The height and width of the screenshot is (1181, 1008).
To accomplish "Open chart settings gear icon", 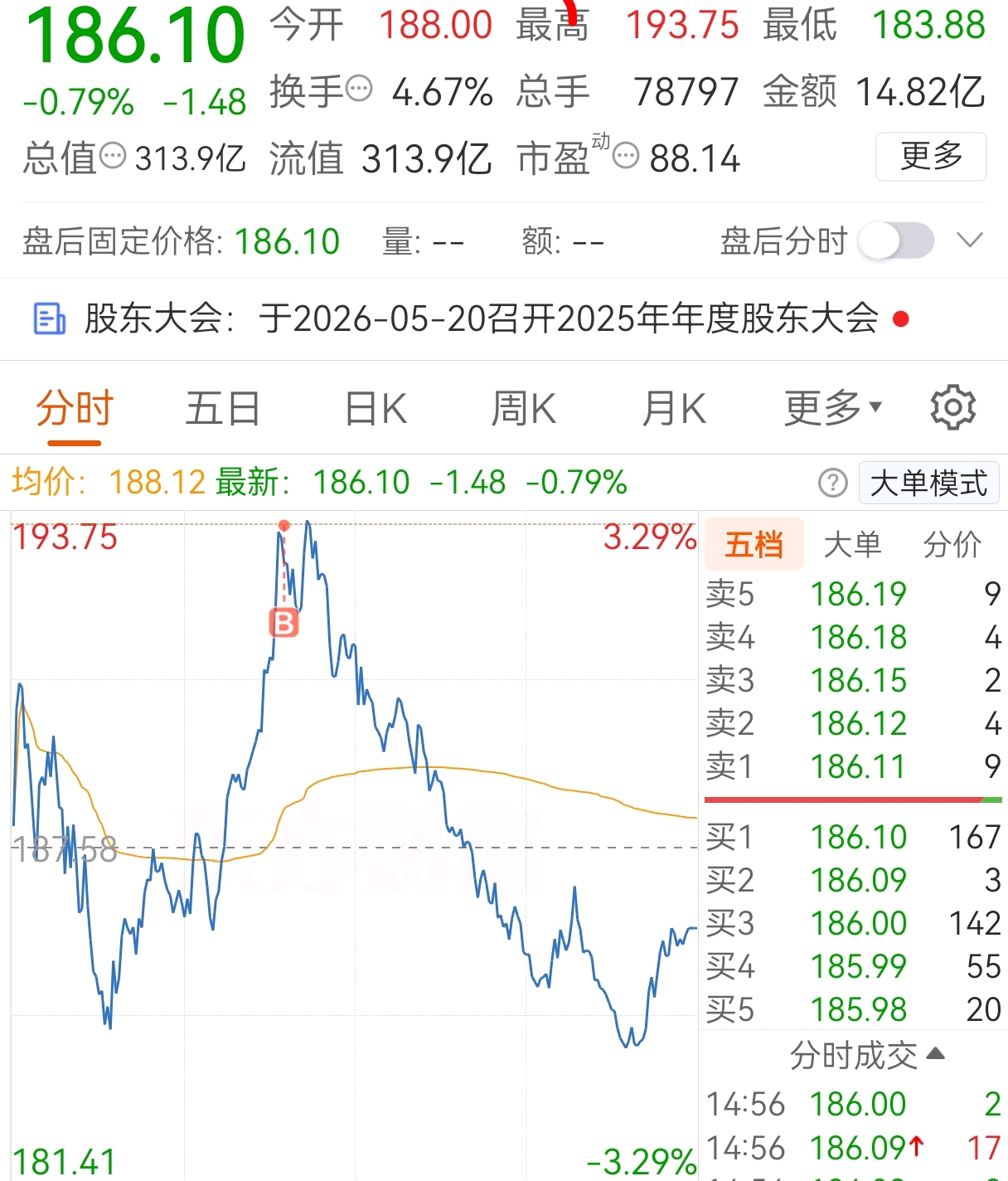I will tap(953, 407).
